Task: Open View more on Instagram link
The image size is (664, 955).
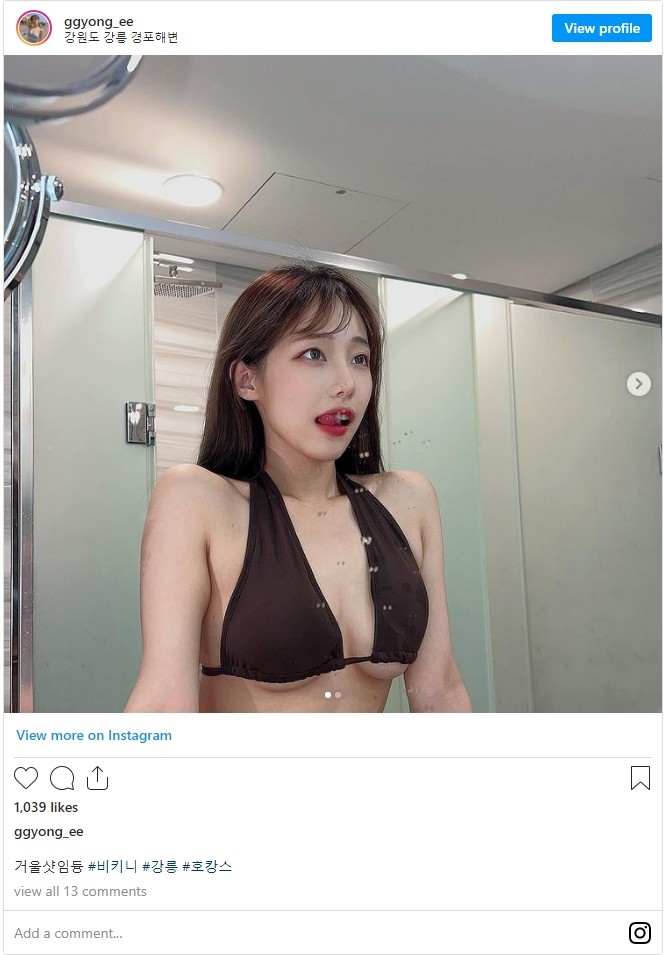Action: [94, 735]
